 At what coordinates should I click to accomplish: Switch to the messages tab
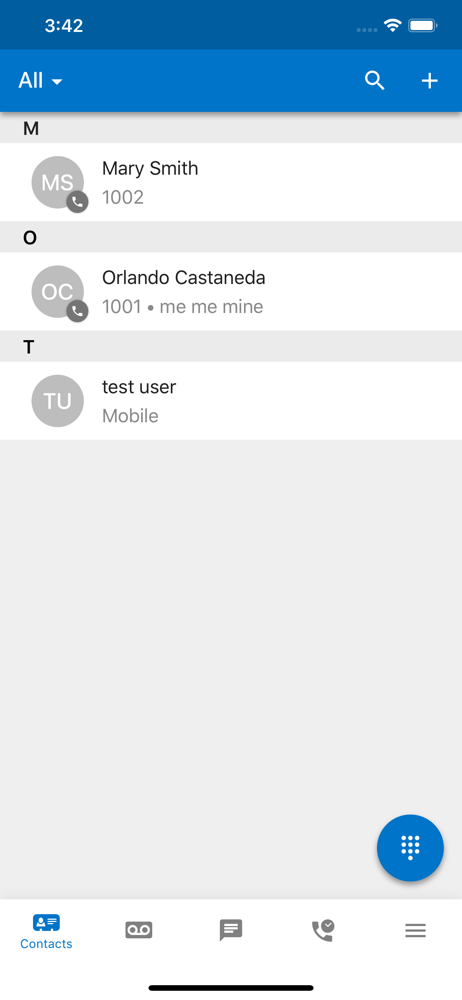pyautogui.click(x=231, y=930)
